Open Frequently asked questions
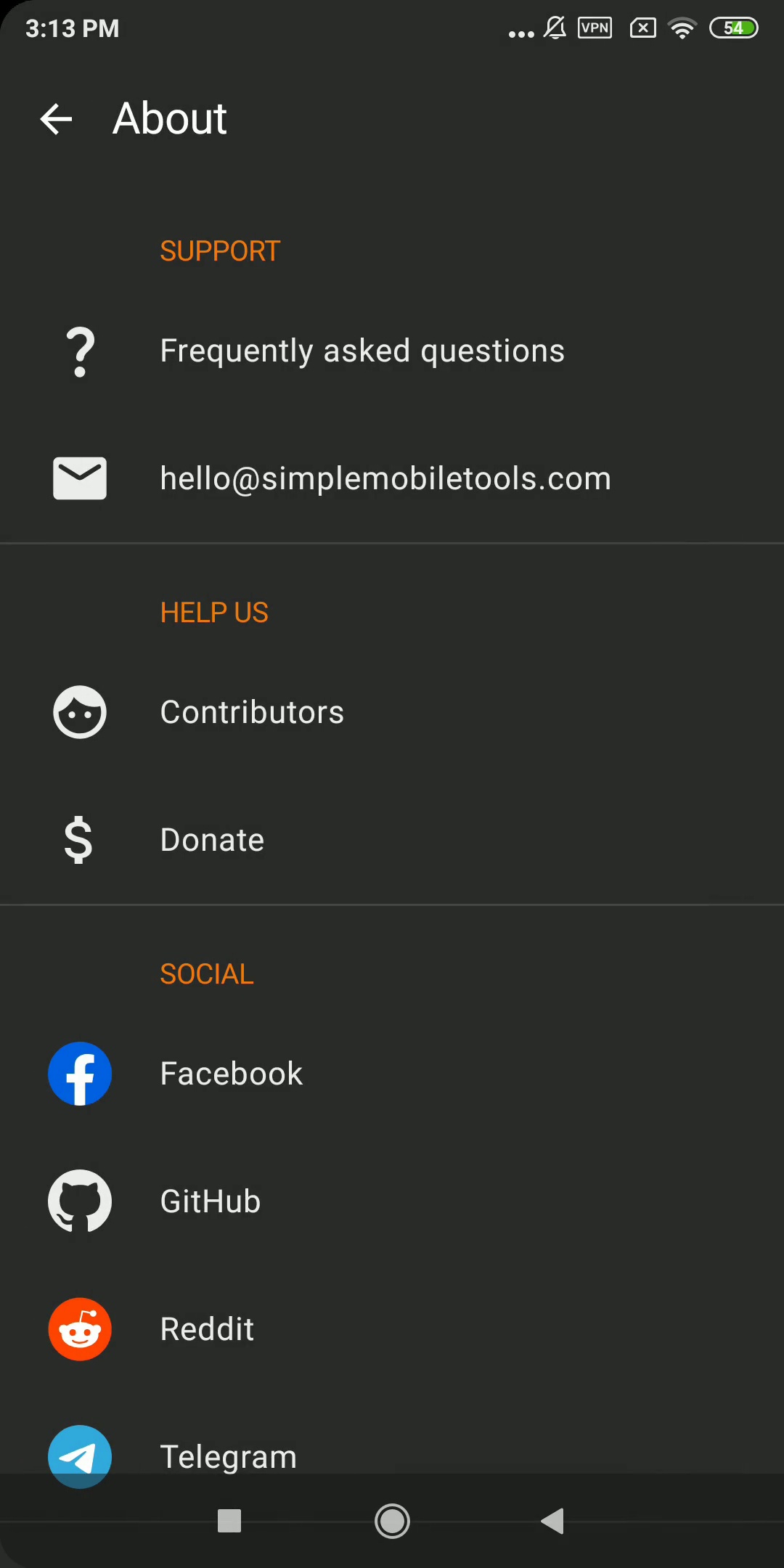This screenshot has height=1568, width=784. coord(392,351)
